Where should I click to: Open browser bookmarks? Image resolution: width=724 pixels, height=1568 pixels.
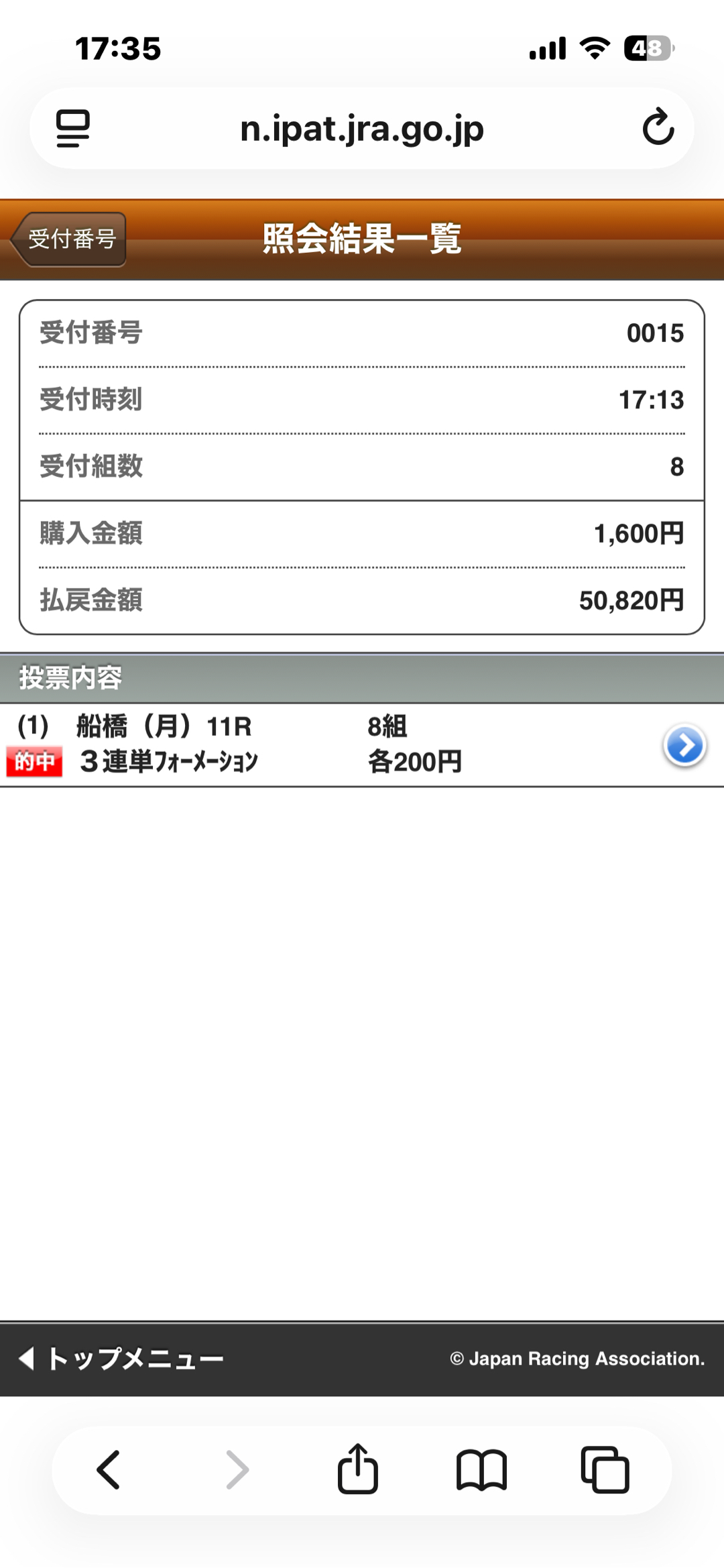[481, 1470]
